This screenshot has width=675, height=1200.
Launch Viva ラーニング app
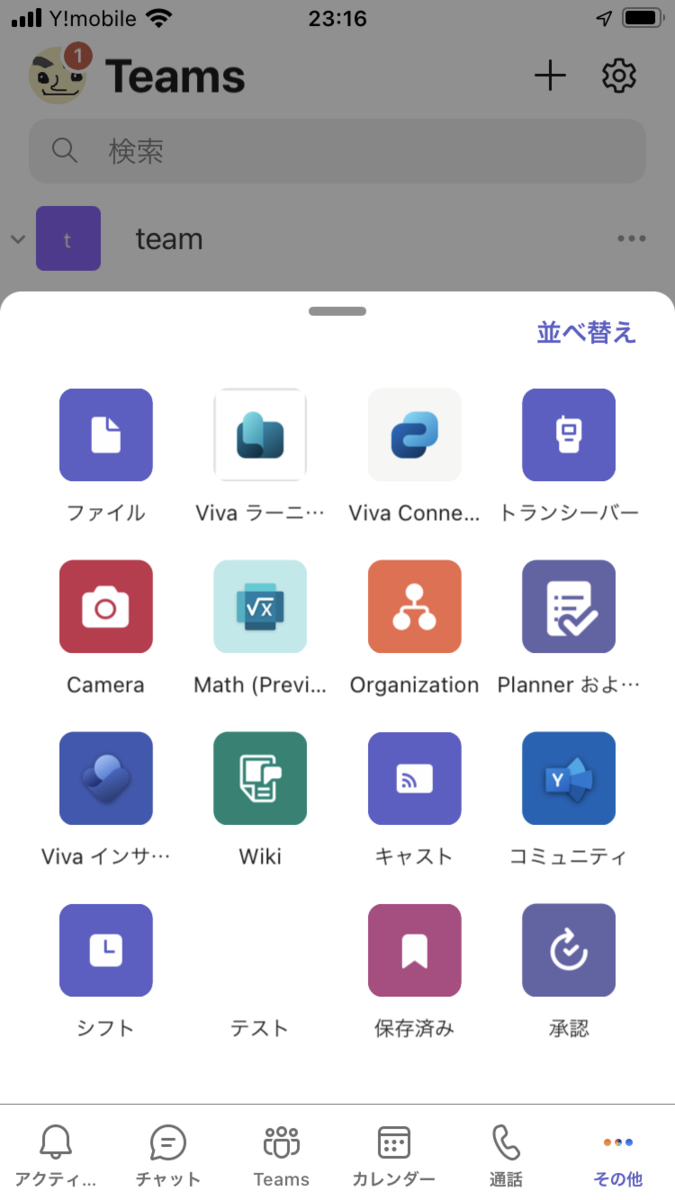point(260,435)
